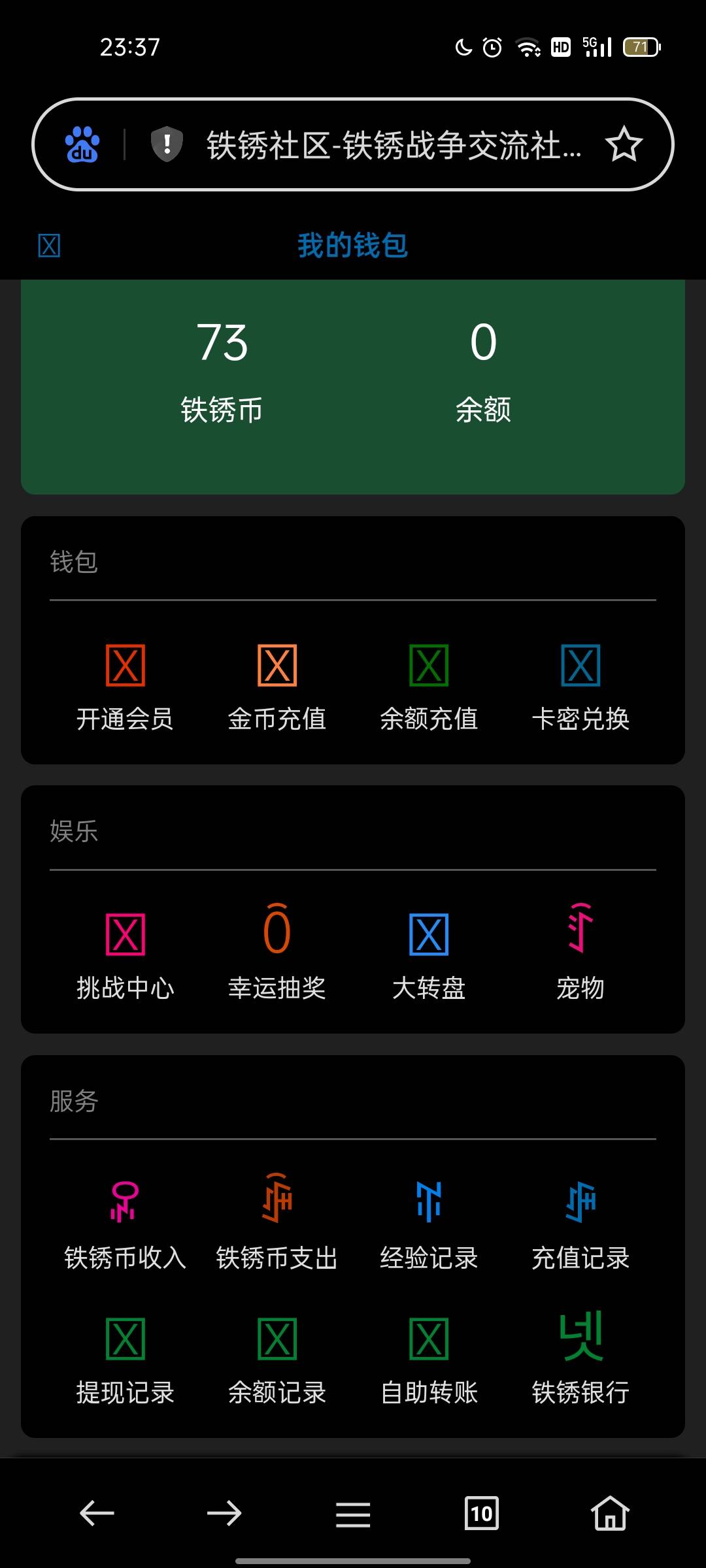Select 金币充值 to recharge coins
The image size is (706, 1568).
pyautogui.click(x=277, y=686)
